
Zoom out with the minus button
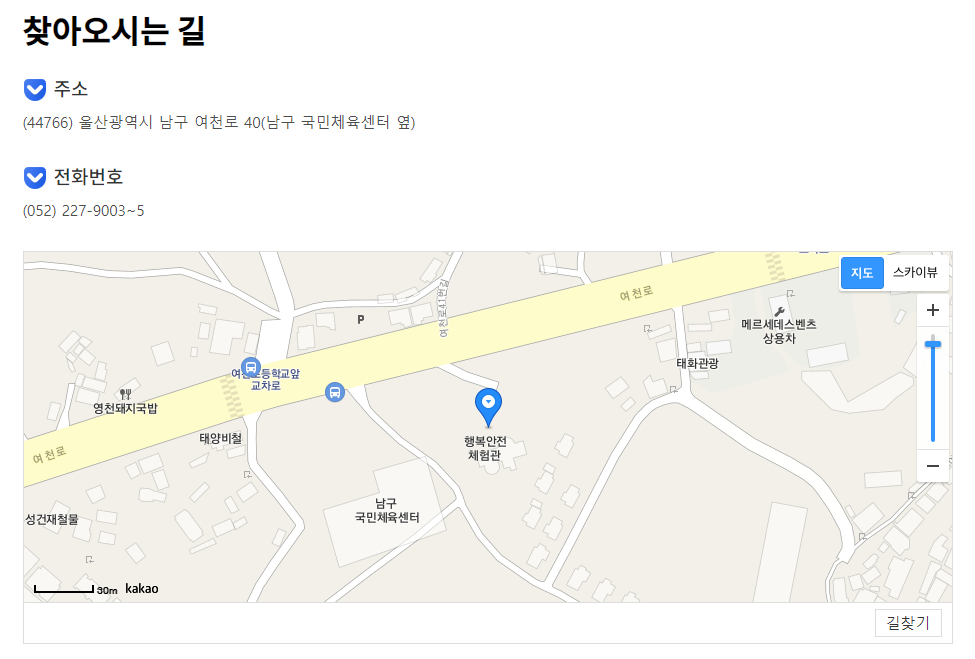point(932,466)
